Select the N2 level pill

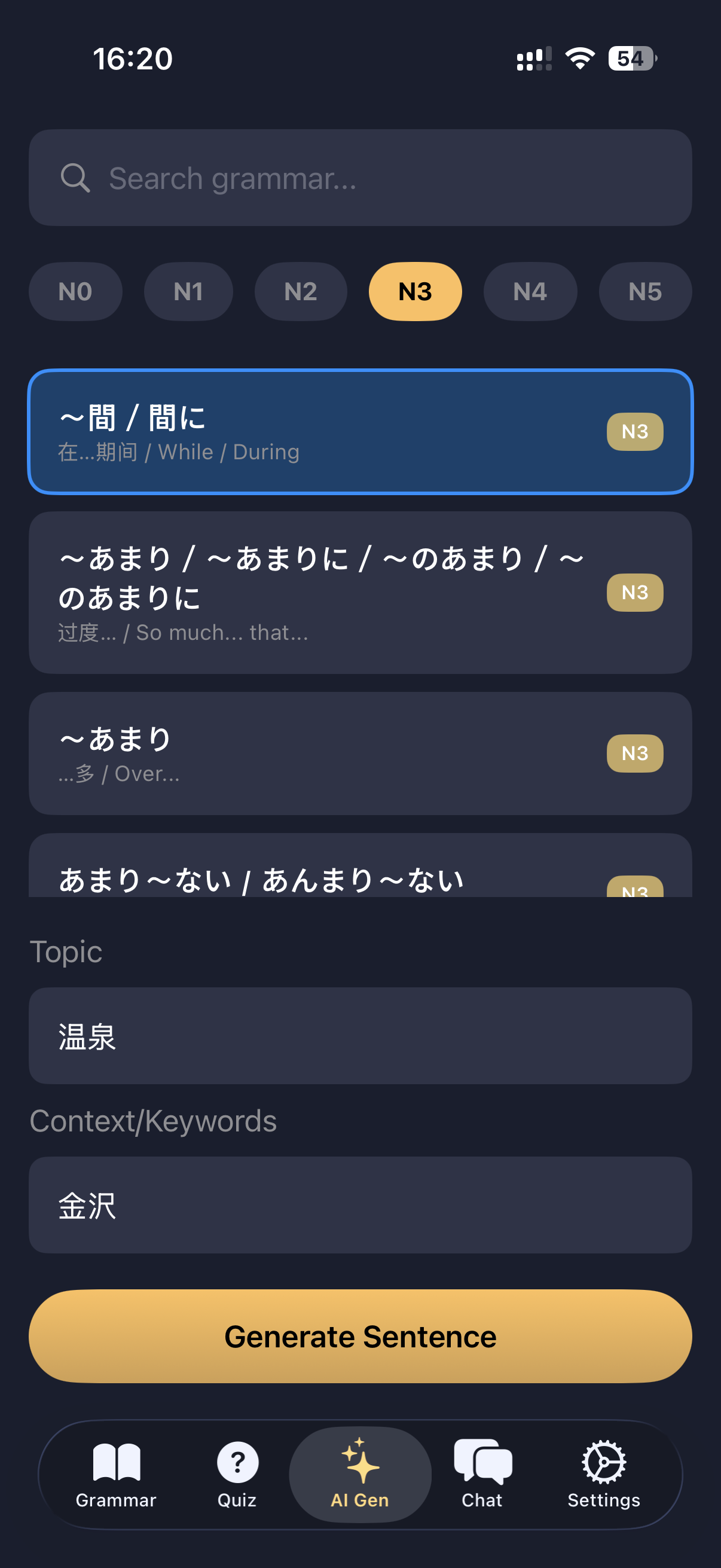(x=301, y=292)
